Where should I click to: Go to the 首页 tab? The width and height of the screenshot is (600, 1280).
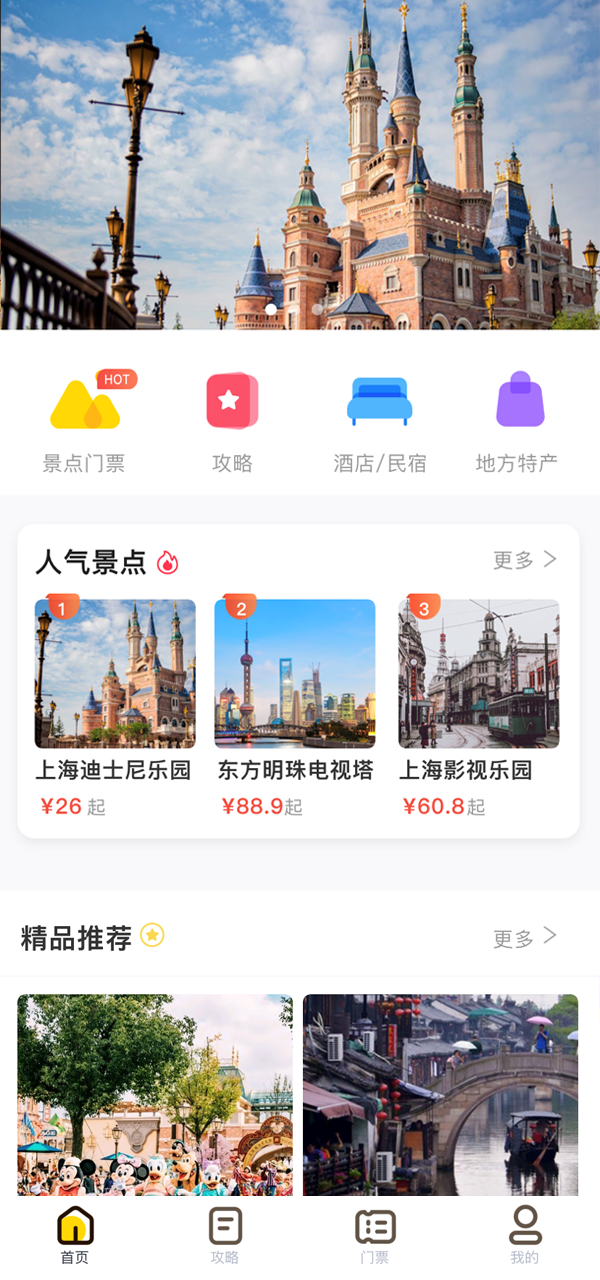(x=75, y=1236)
